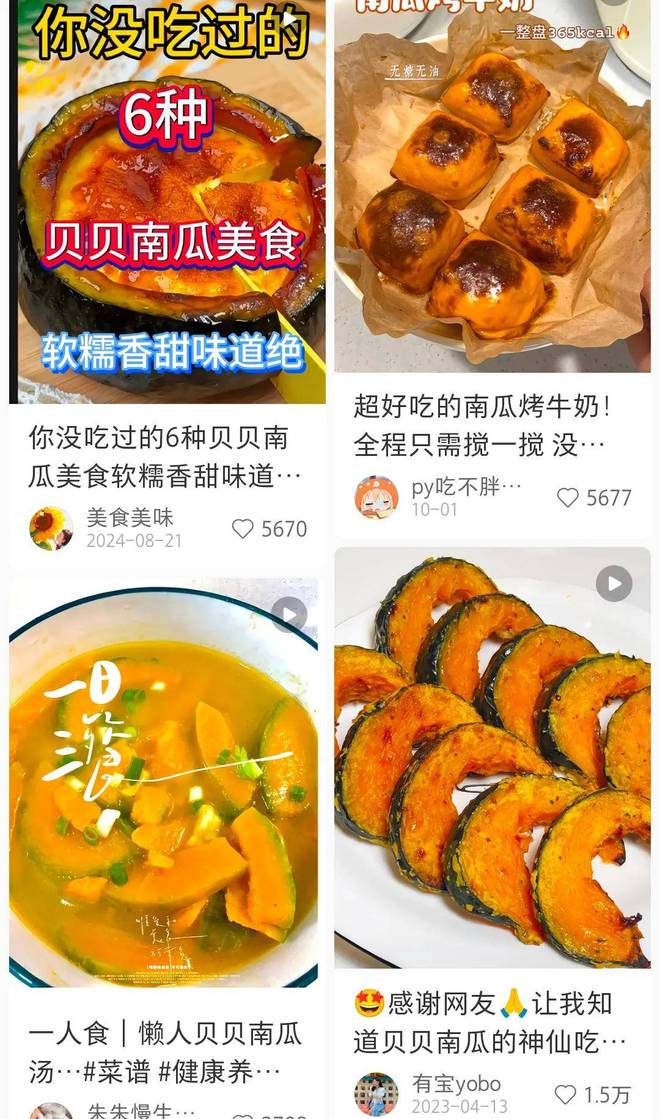Go to 有宝yobo's profile

376,1094
